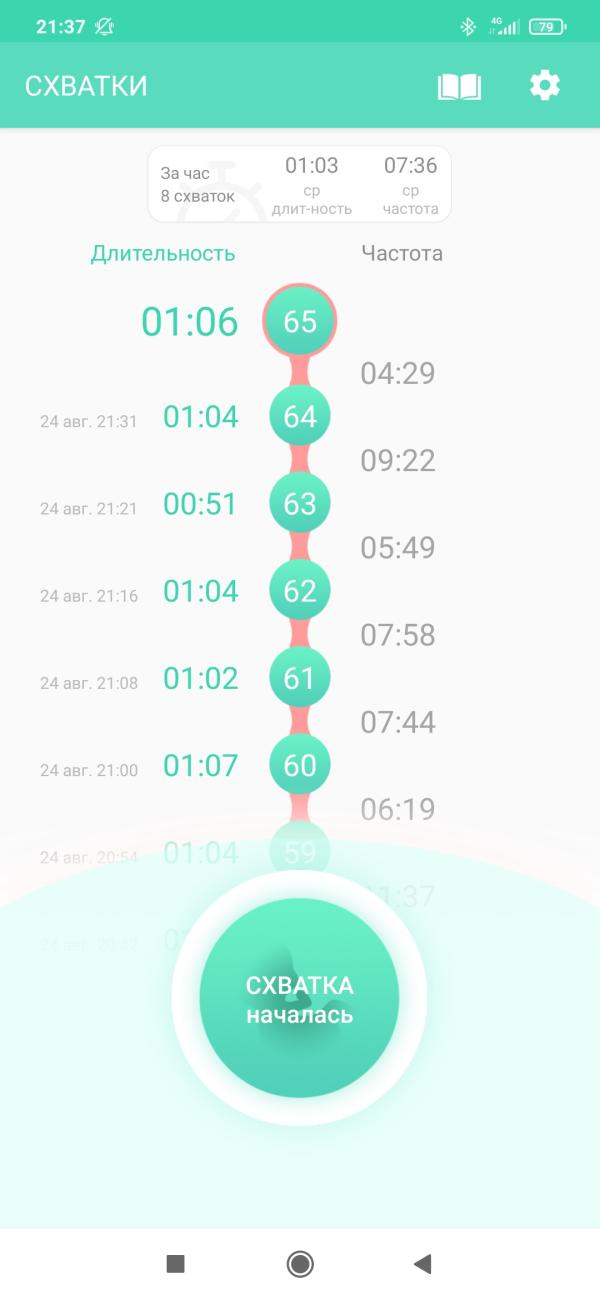This screenshot has width=600, height=1299.
Task: Select contraction number 65
Action: (x=300, y=322)
